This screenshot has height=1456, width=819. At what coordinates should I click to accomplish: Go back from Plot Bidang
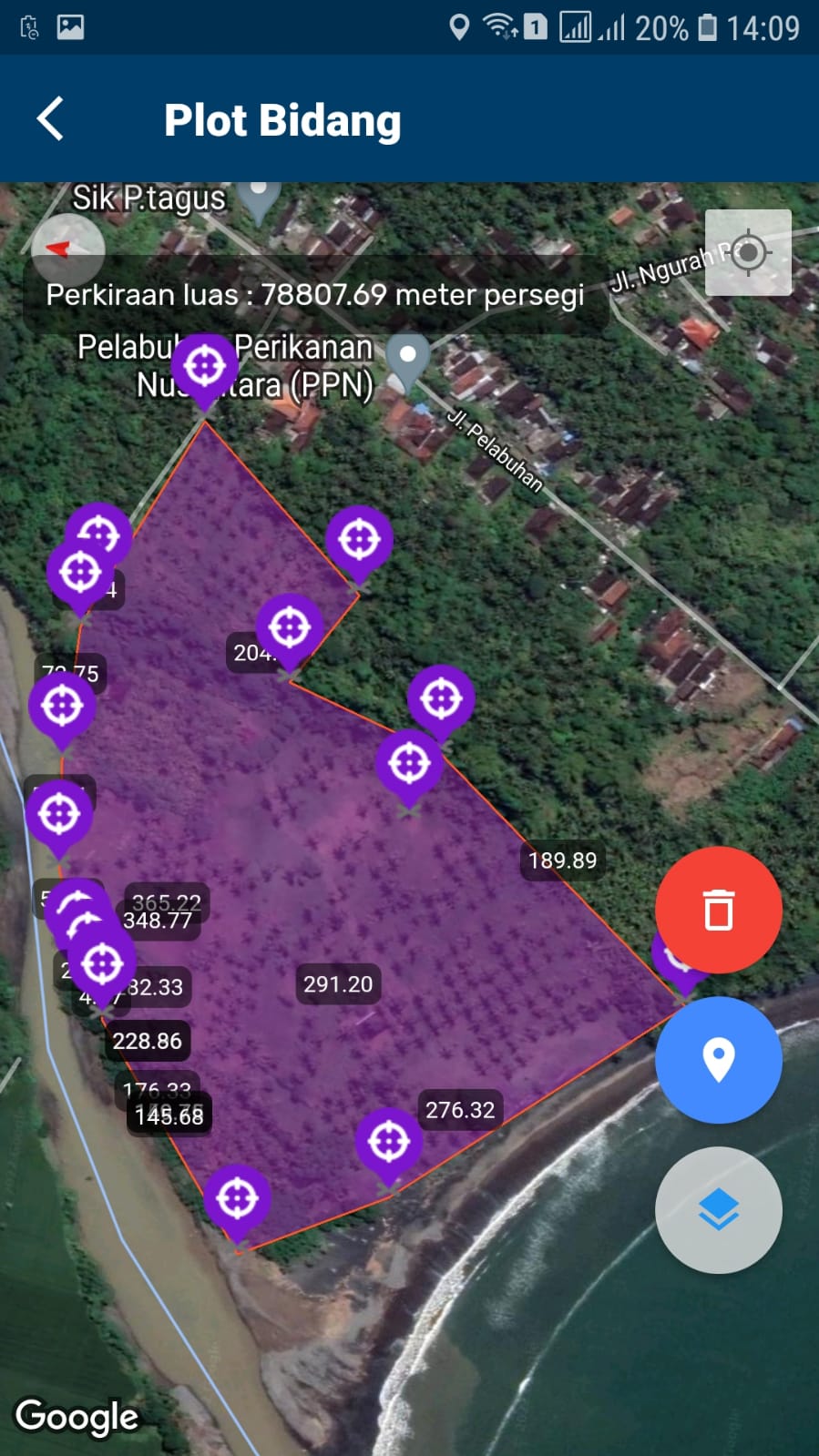51,119
